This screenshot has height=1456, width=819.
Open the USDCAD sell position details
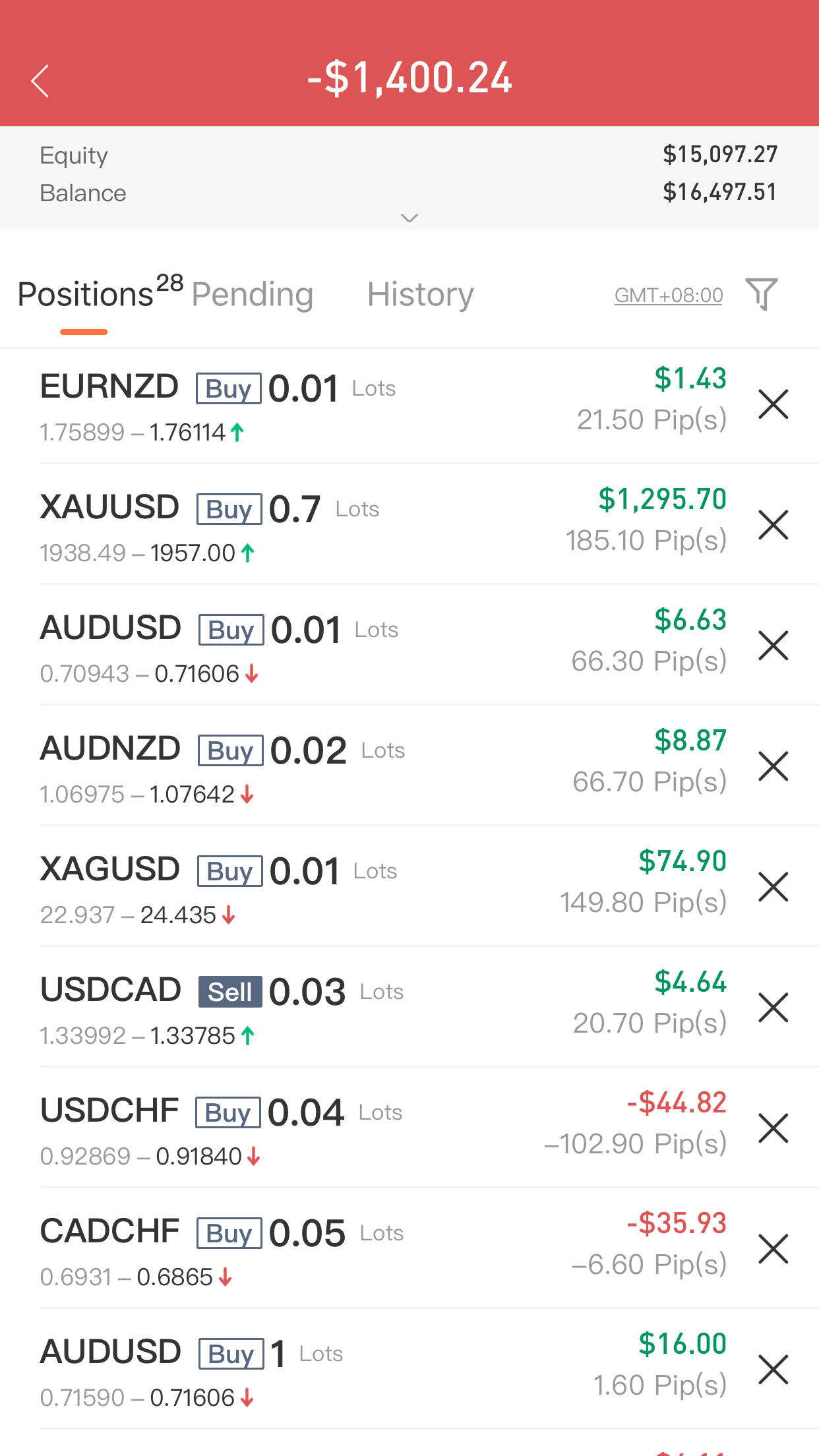click(x=382, y=1008)
